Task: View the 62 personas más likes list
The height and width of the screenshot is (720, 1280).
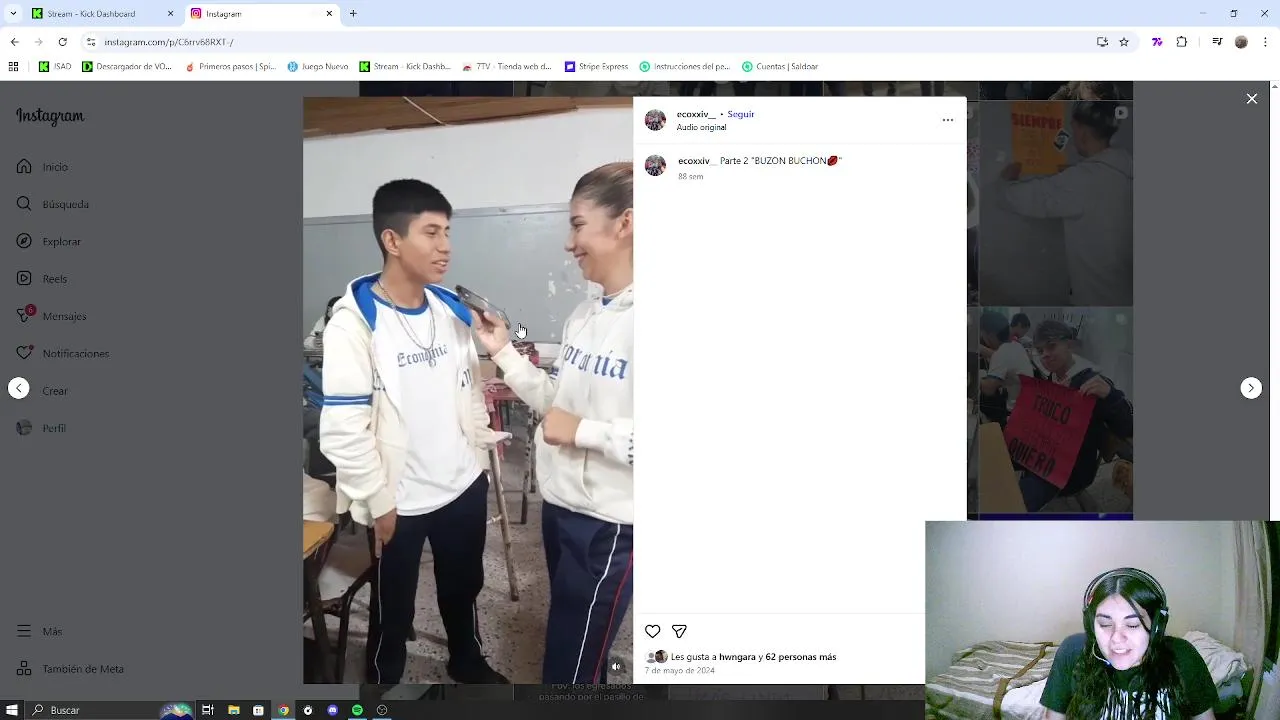Action: [800, 657]
